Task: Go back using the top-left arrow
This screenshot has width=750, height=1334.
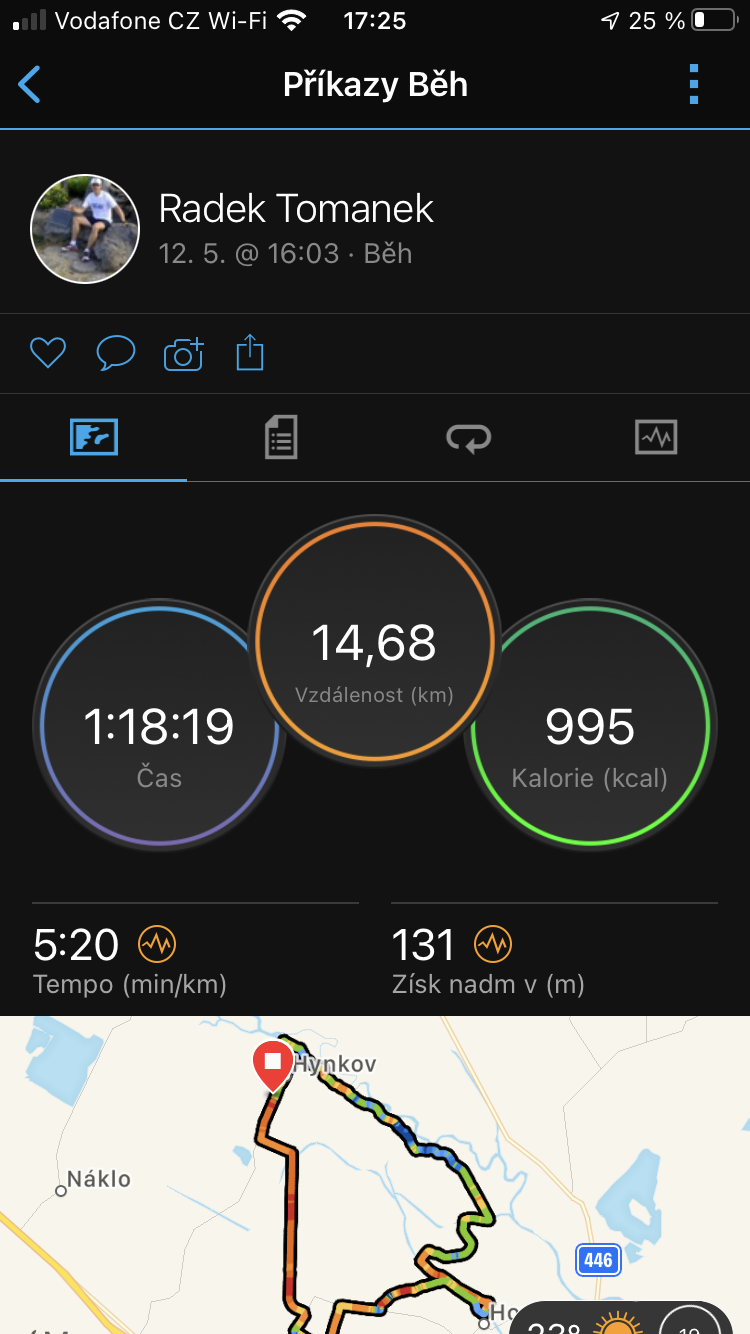Action: [x=30, y=85]
